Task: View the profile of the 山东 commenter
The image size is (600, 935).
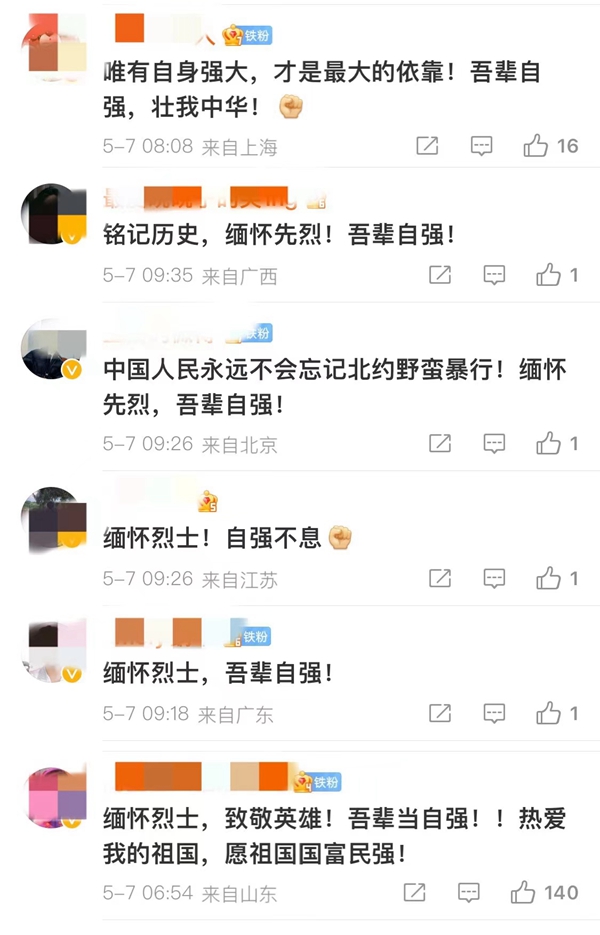Action: [x=55, y=796]
